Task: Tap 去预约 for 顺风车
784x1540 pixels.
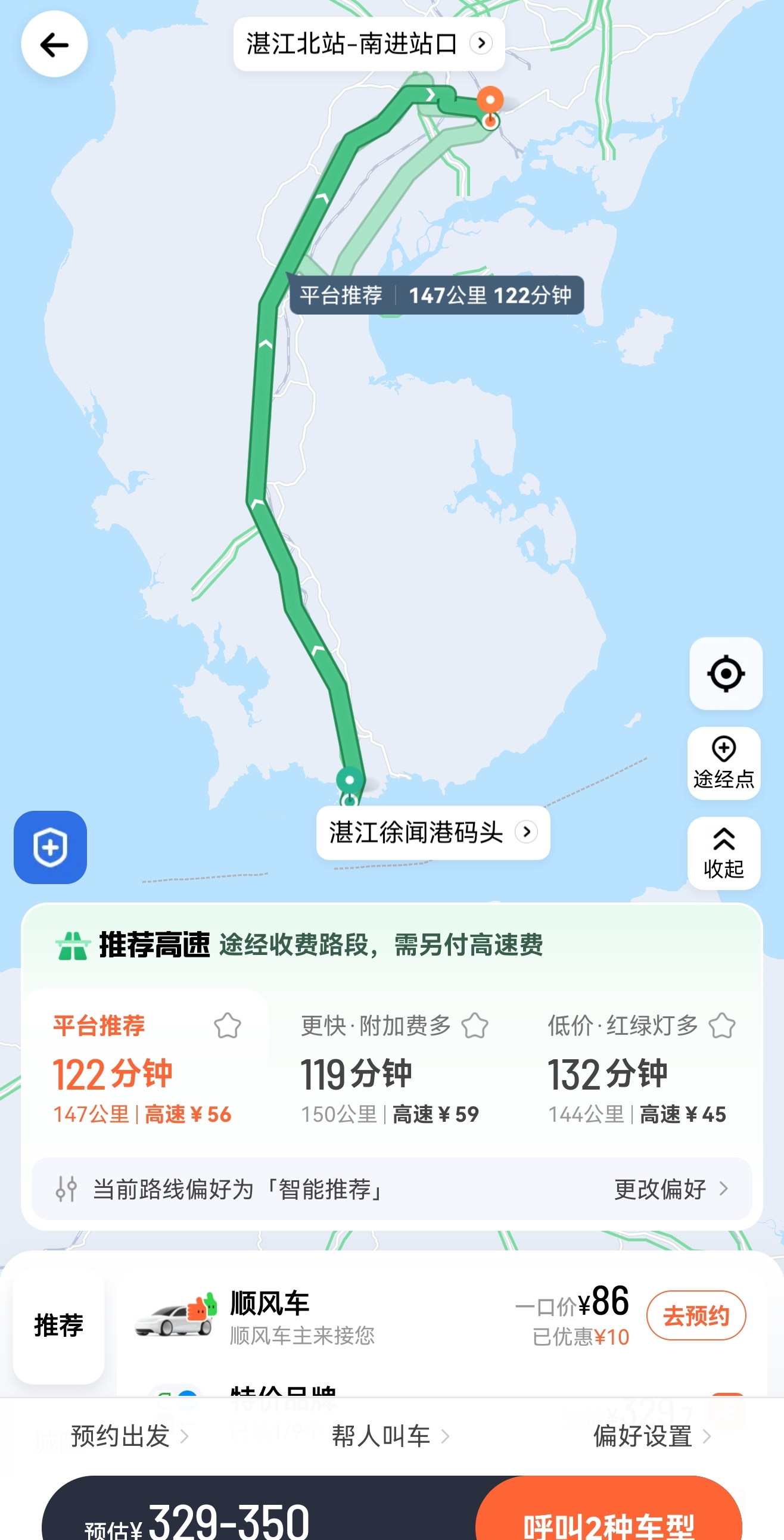Action: pos(695,1315)
